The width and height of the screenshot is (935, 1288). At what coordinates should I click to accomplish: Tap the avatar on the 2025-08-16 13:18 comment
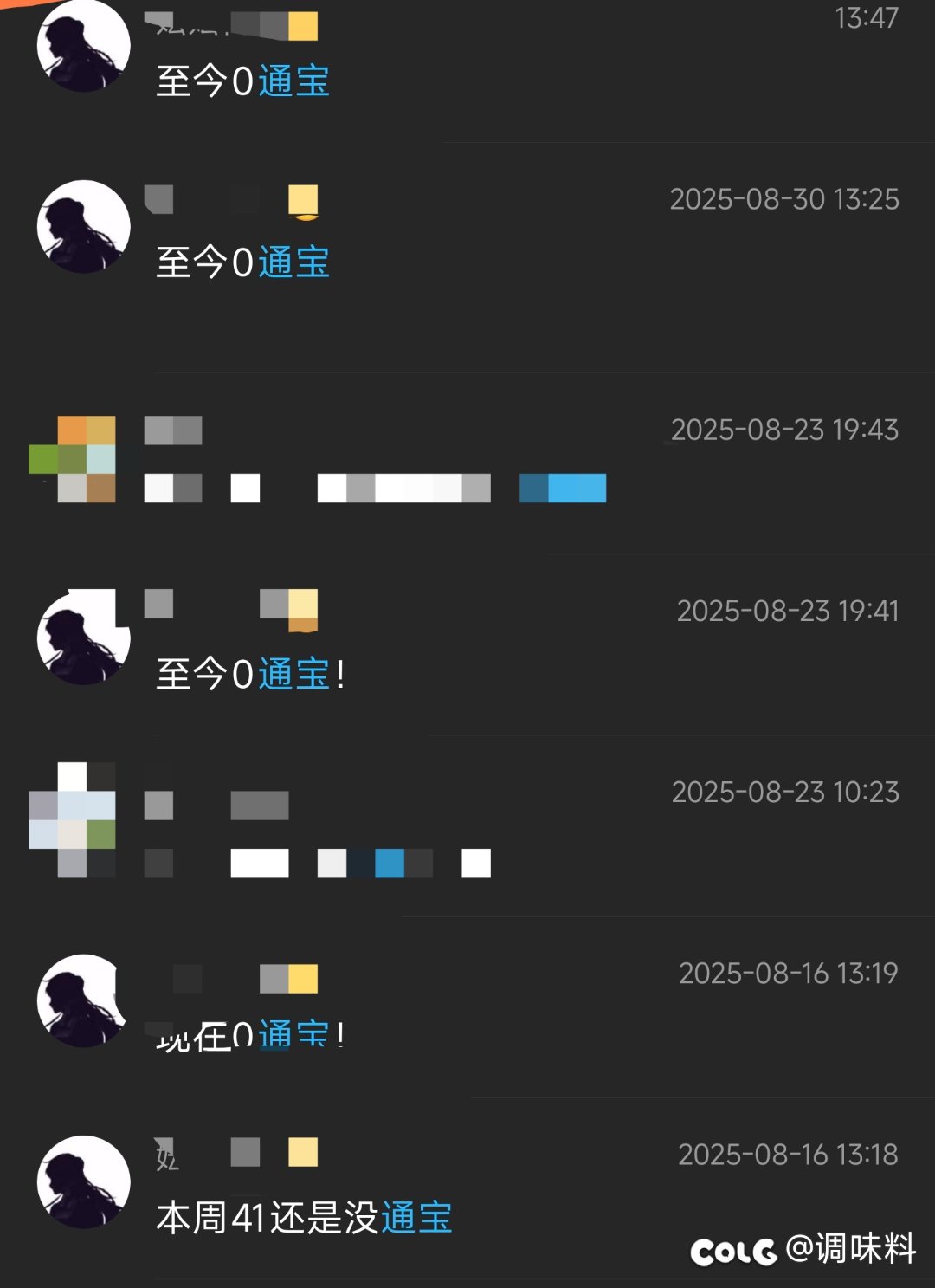click(83, 1181)
